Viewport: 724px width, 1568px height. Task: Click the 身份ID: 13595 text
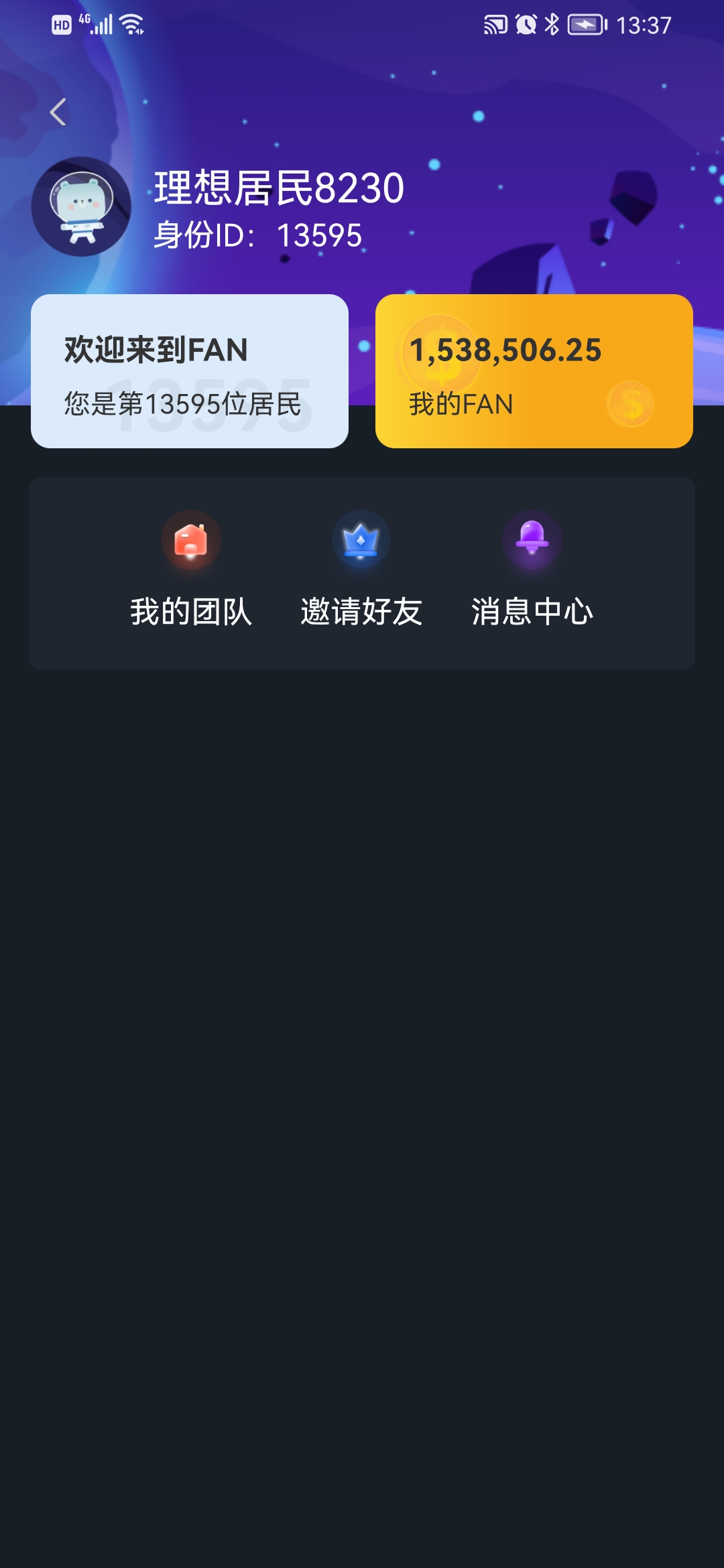(x=258, y=233)
